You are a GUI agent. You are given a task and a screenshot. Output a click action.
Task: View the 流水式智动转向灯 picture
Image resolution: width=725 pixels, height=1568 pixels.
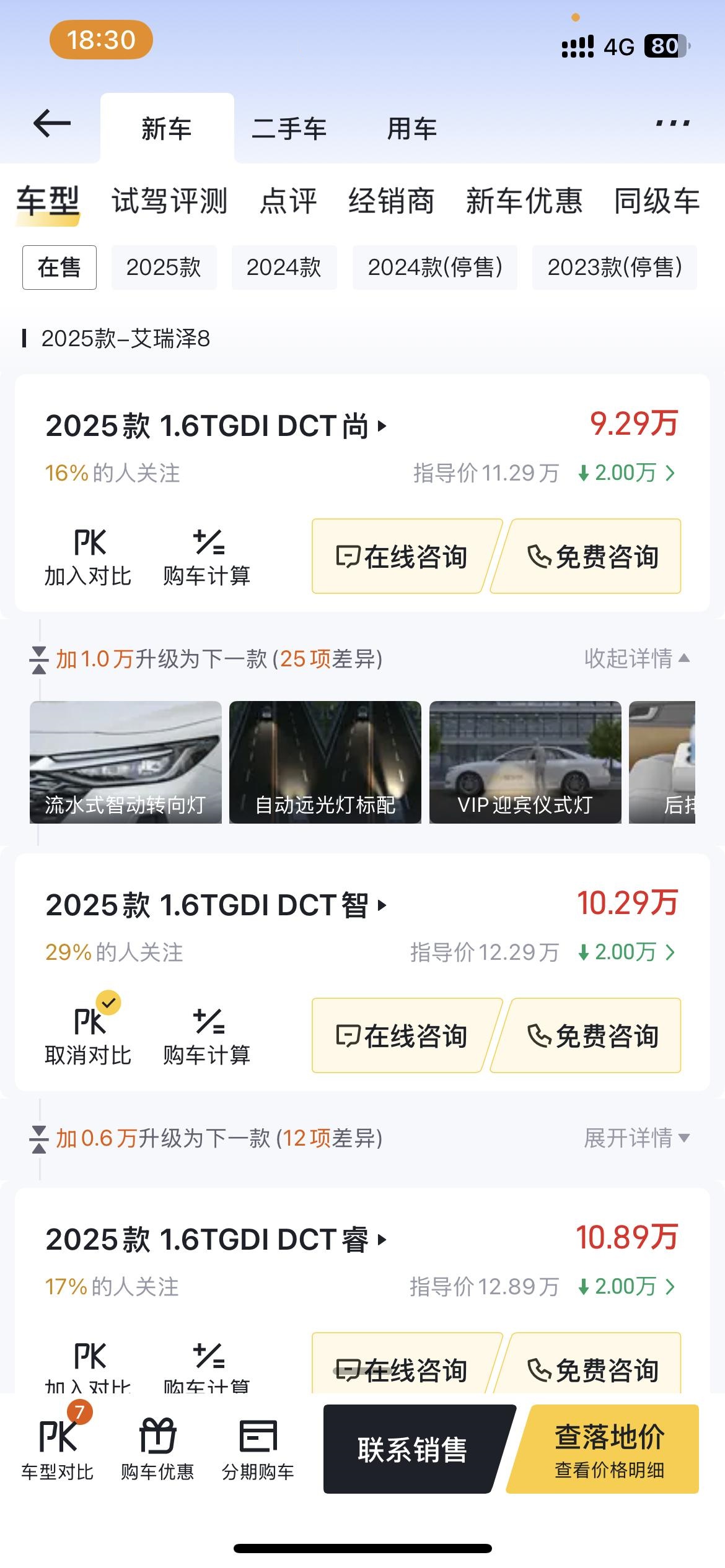click(x=126, y=762)
